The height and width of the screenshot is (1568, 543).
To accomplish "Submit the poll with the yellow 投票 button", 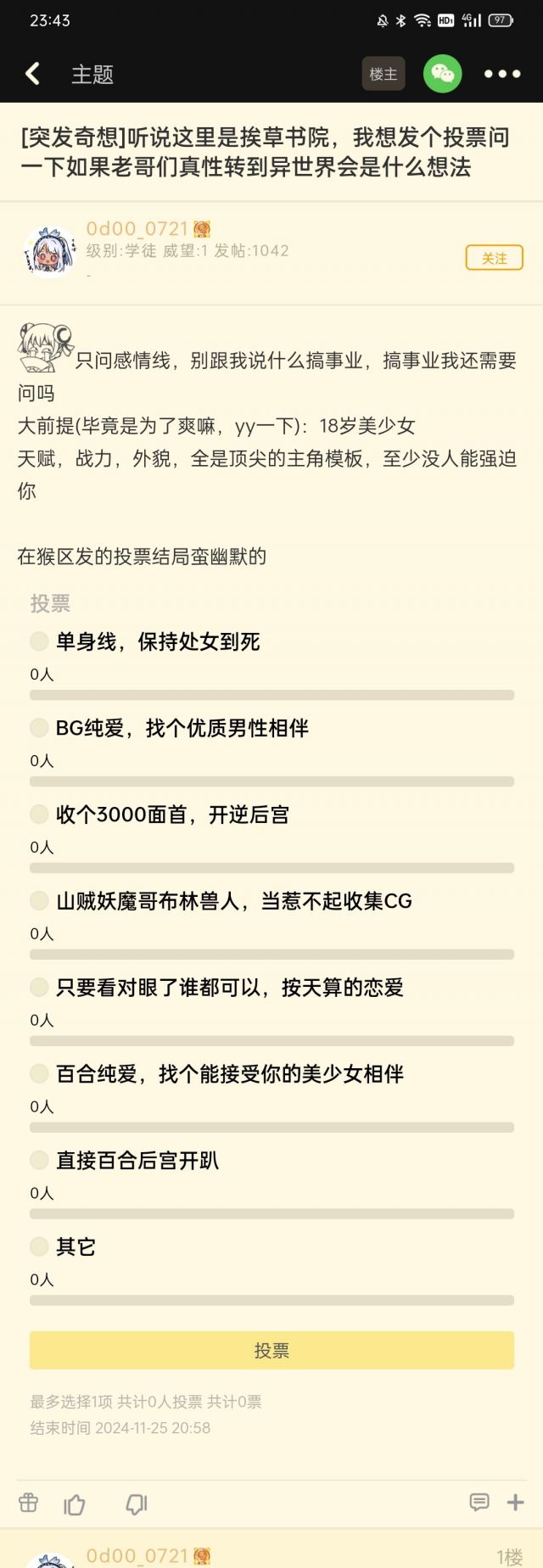I will (x=271, y=1350).
